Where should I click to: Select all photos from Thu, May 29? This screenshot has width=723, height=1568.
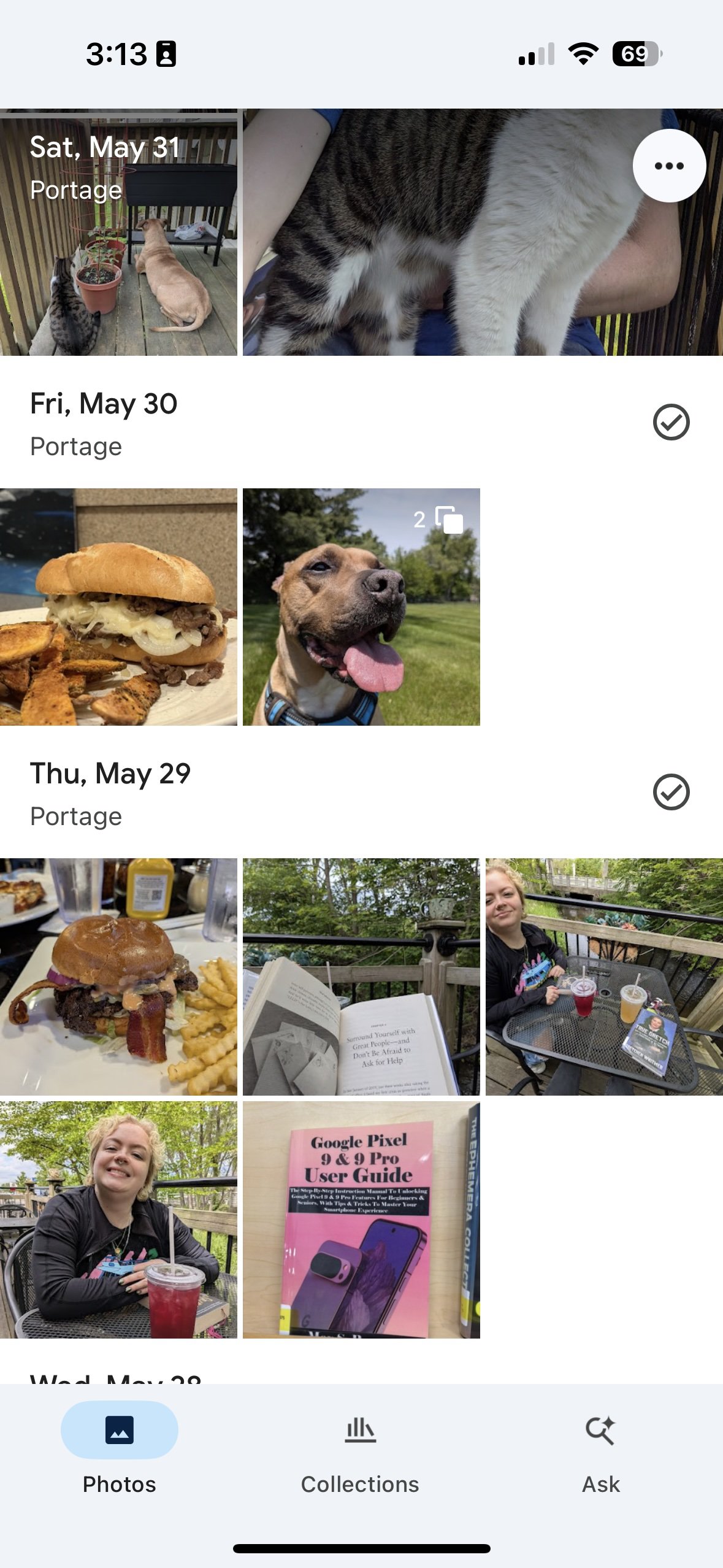(x=671, y=792)
